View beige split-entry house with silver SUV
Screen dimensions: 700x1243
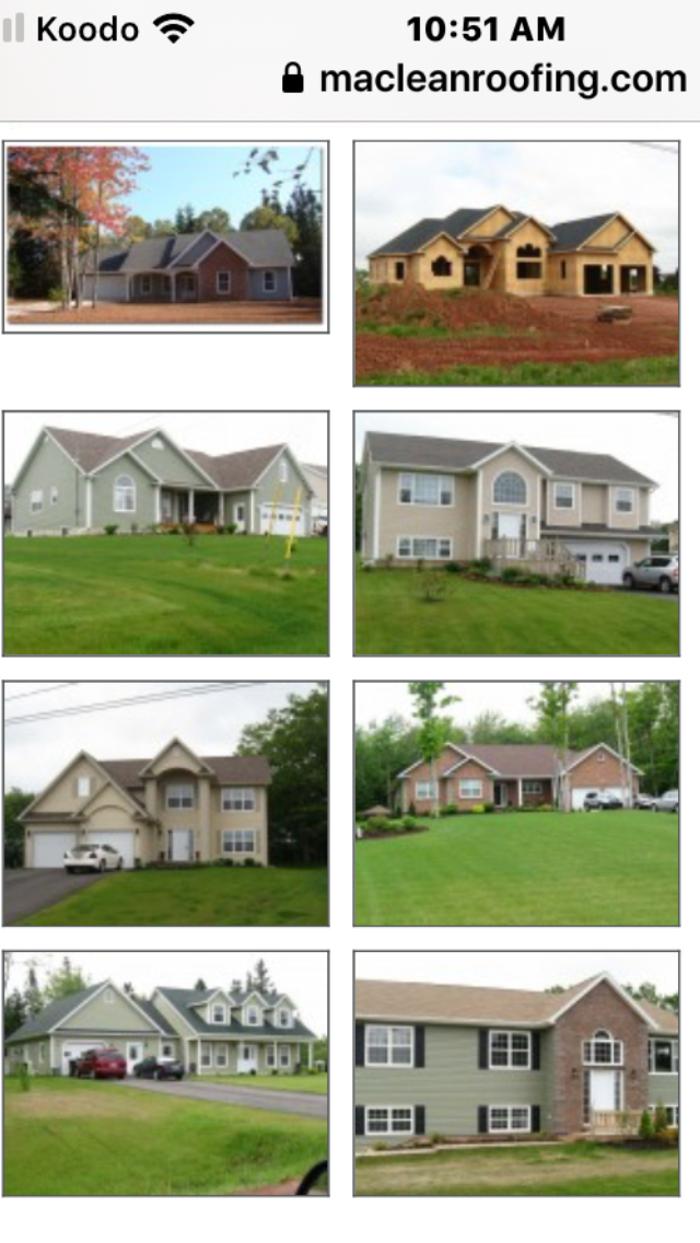click(516, 533)
